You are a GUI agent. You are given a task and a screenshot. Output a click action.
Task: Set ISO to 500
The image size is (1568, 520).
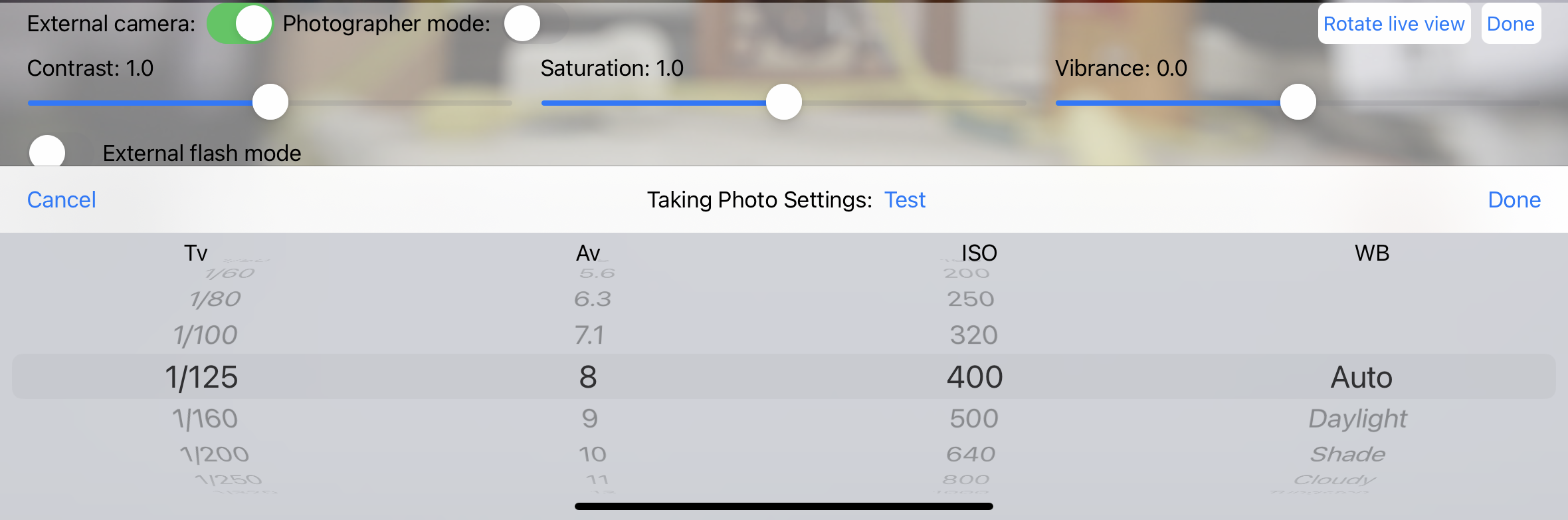coord(973,419)
